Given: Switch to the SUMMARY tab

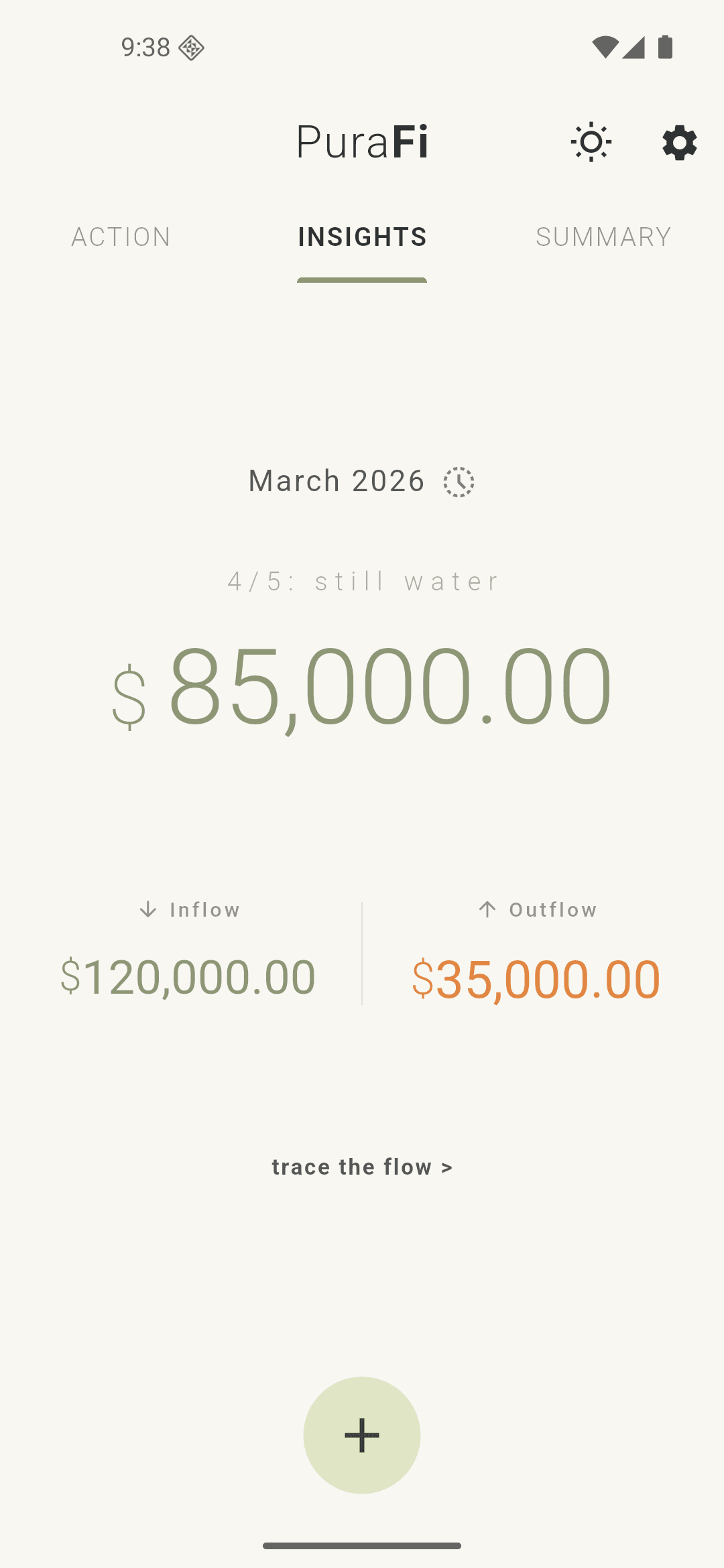Looking at the screenshot, I should coord(603,237).
